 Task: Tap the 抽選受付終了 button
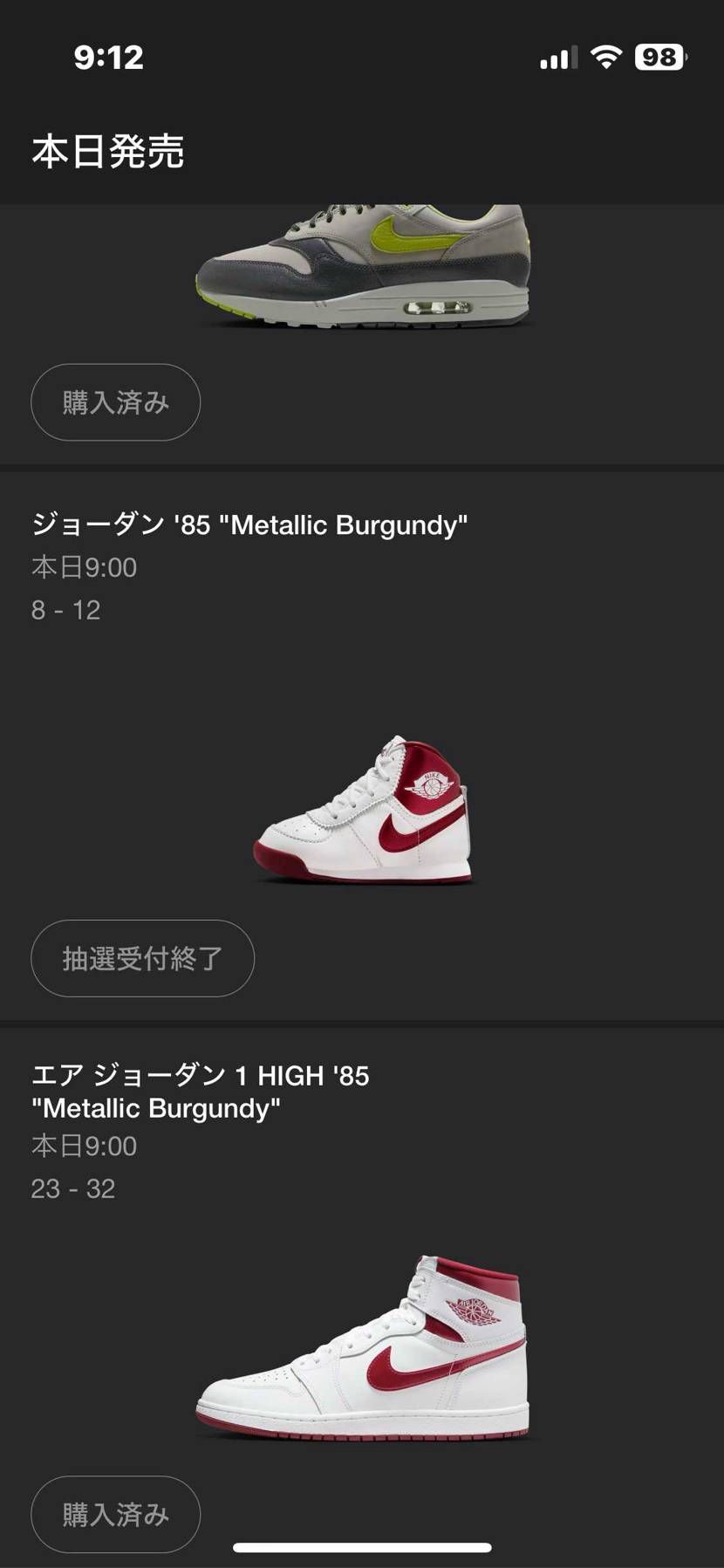click(x=142, y=958)
